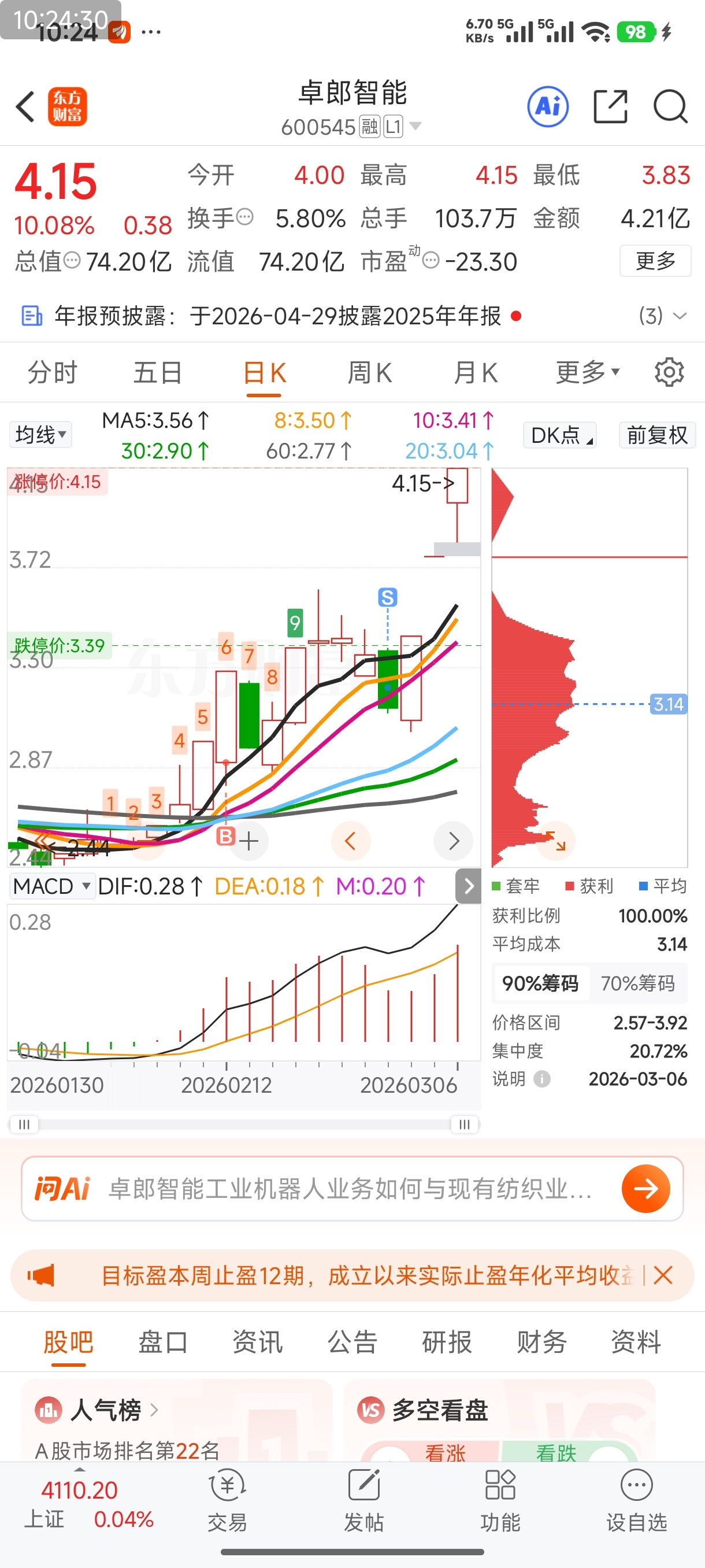Switch to the 盘口 tab

click(x=162, y=1342)
